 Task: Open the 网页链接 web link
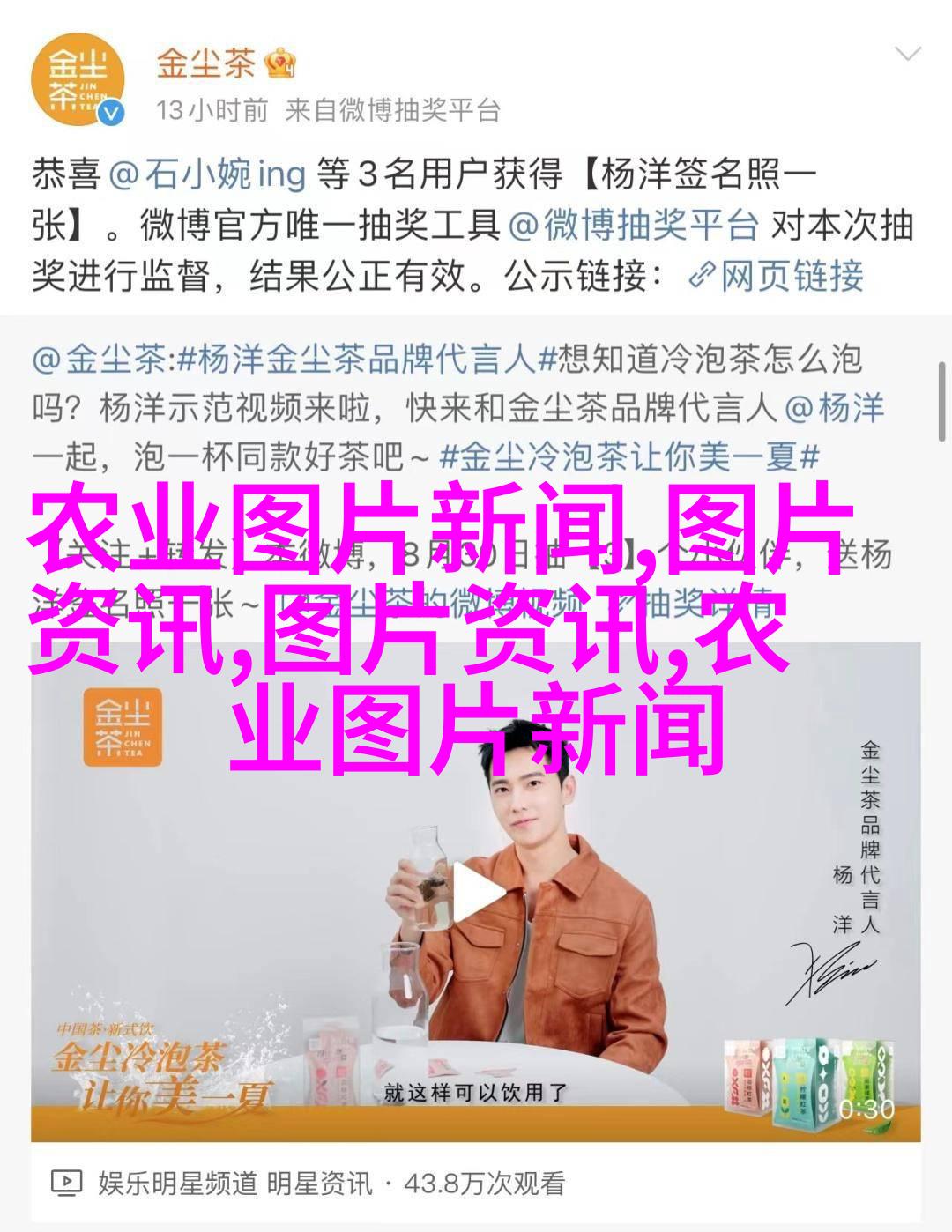[x=776, y=277]
